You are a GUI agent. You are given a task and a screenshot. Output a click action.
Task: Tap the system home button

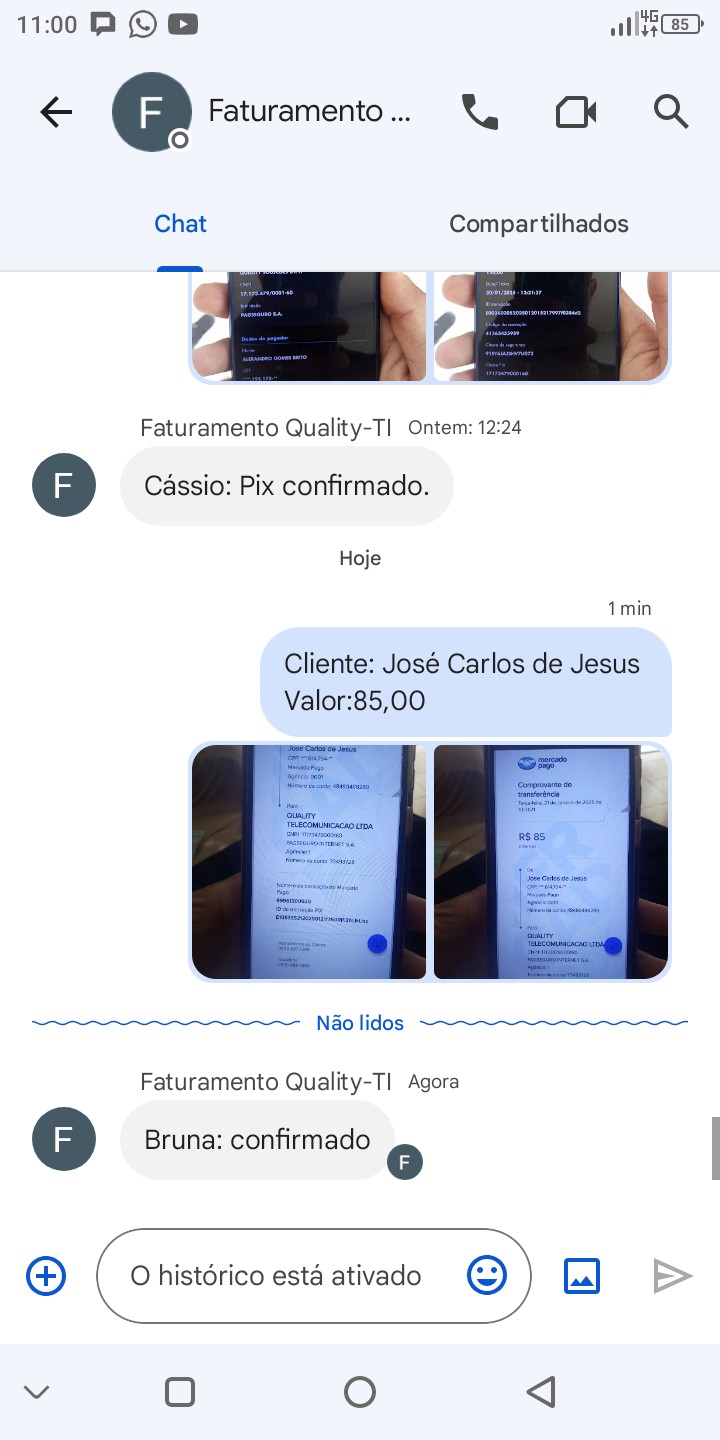tap(360, 1392)
